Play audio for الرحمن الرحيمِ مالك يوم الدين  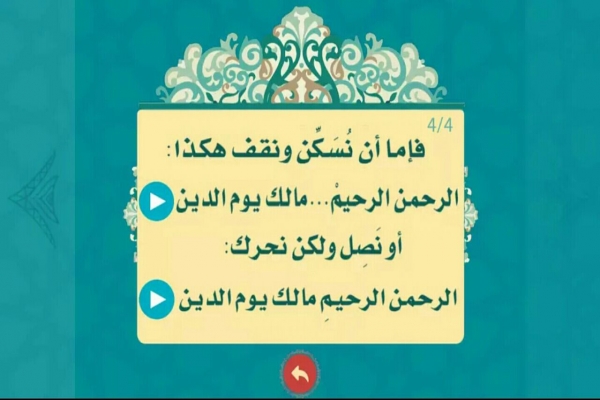[155, 299]
